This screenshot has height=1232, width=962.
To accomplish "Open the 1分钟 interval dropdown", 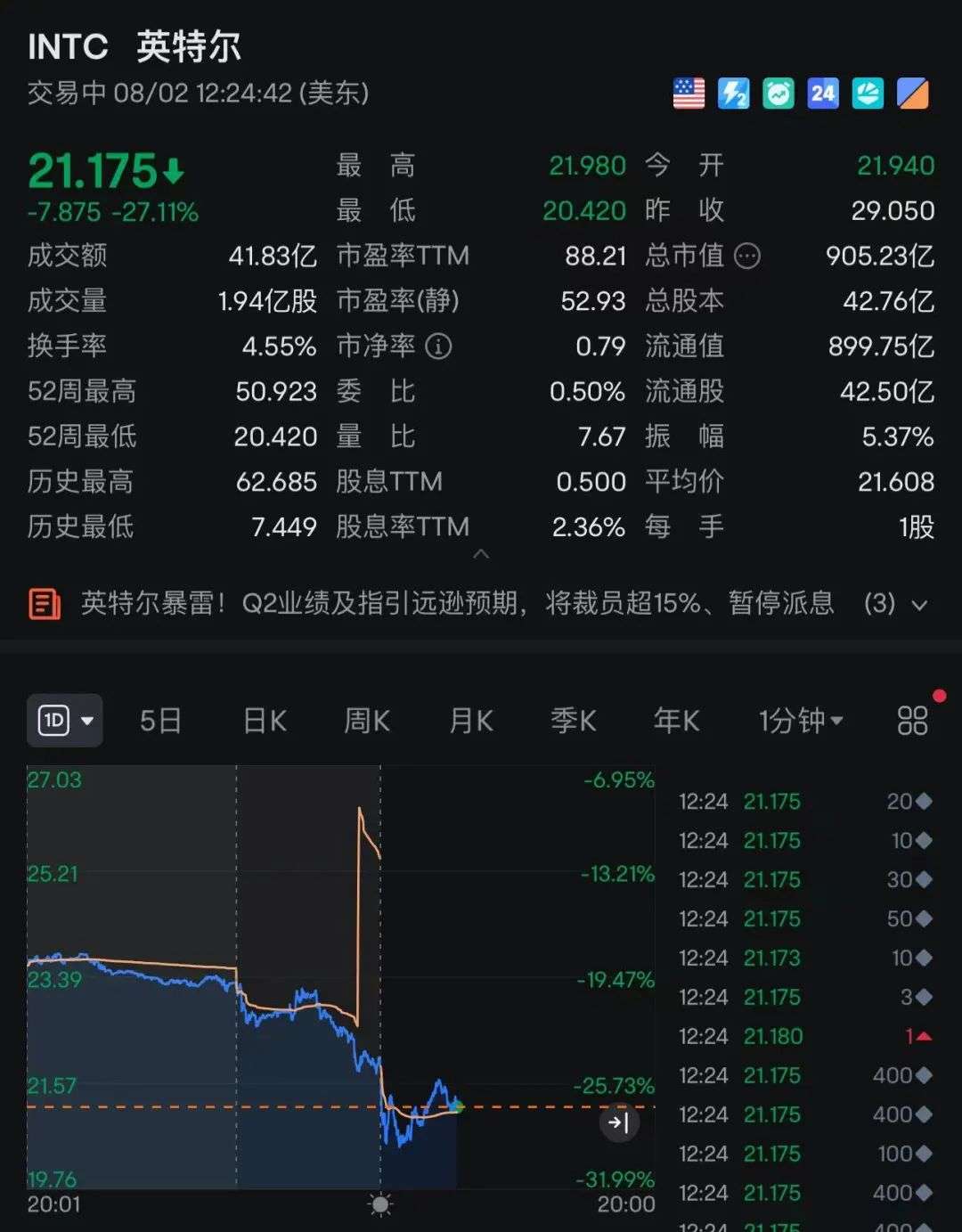I will click(800, 720).
